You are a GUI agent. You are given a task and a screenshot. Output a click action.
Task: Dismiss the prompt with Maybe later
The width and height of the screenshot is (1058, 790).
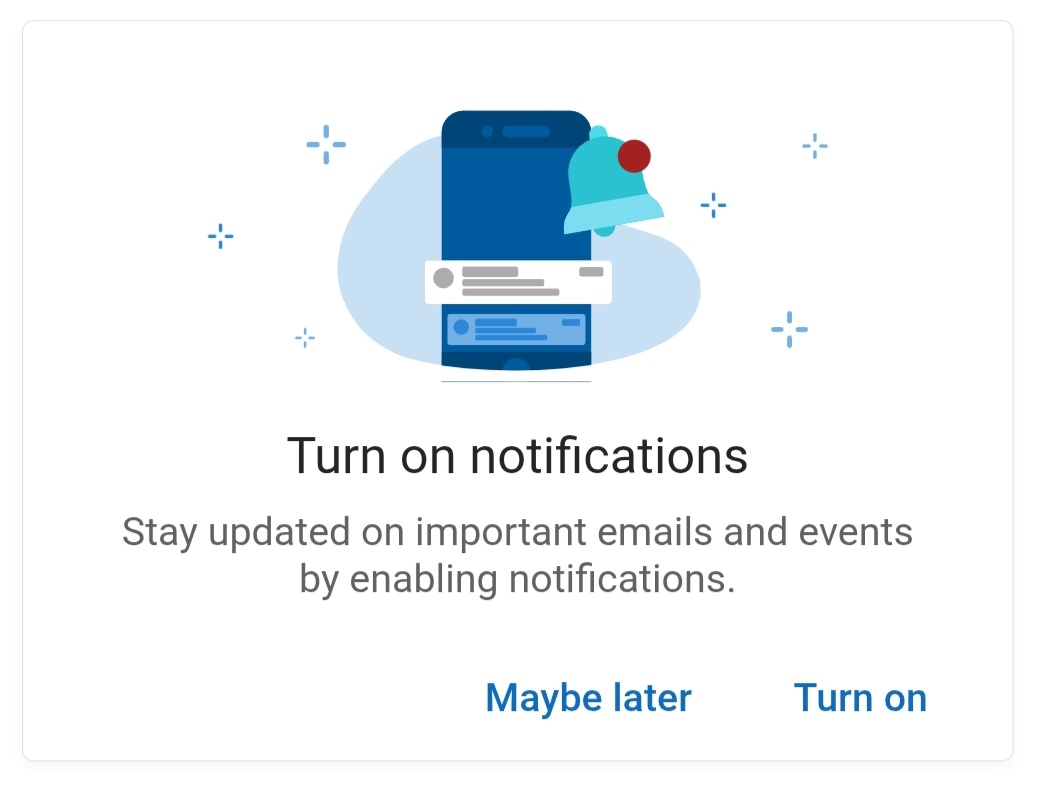click(x=588, y=698)
